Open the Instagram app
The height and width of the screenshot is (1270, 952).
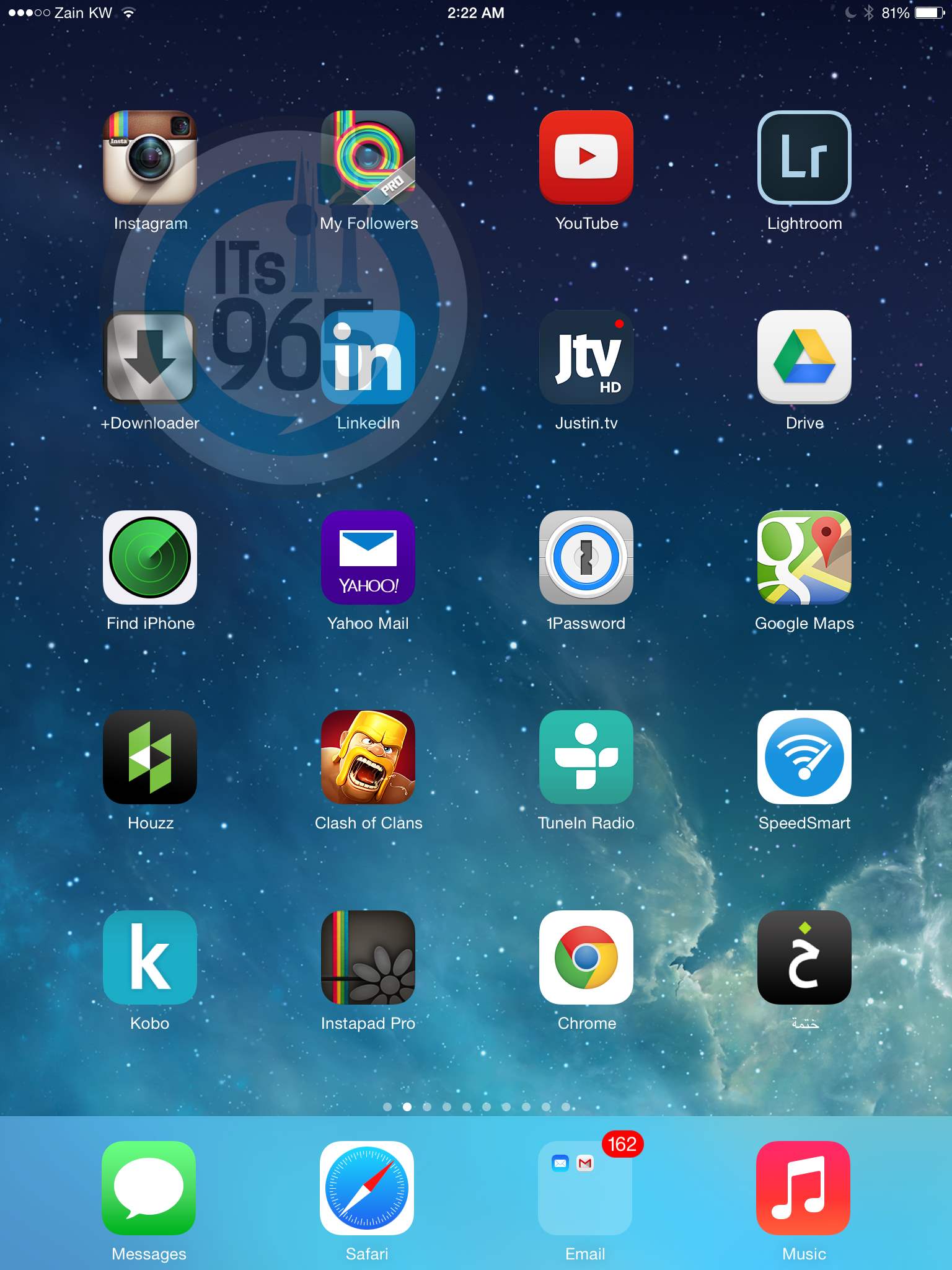coord(150,158)
